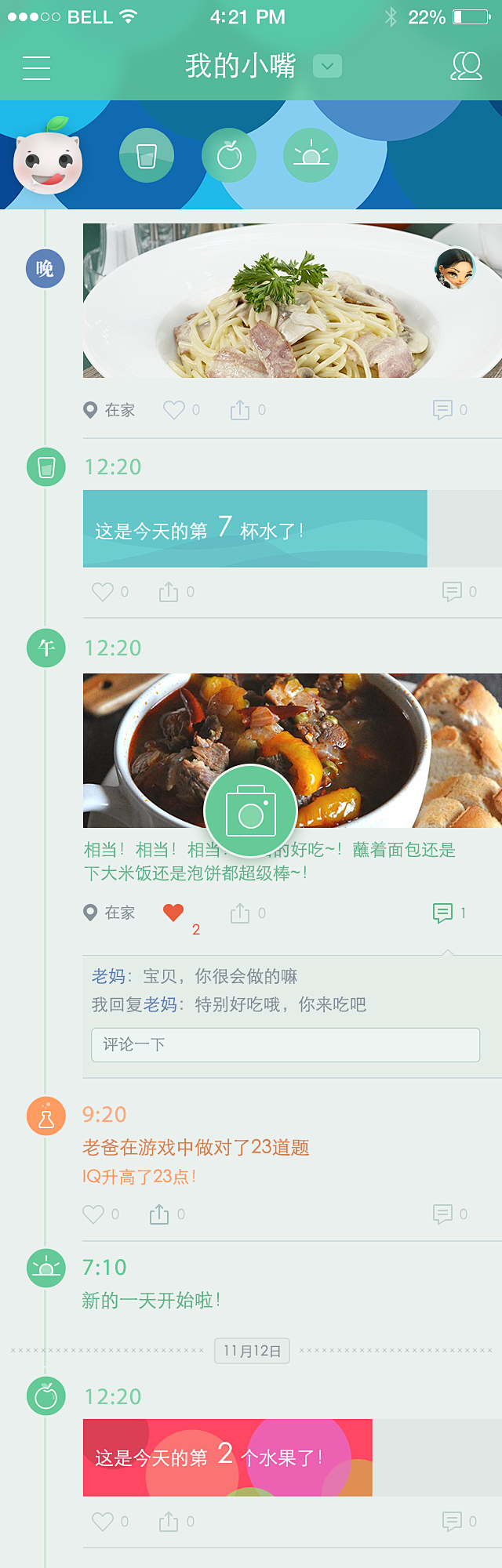Viewport: 502px width, 1568px height.
Task: Tap the water cup icon in banner
Action: (147, 155)
